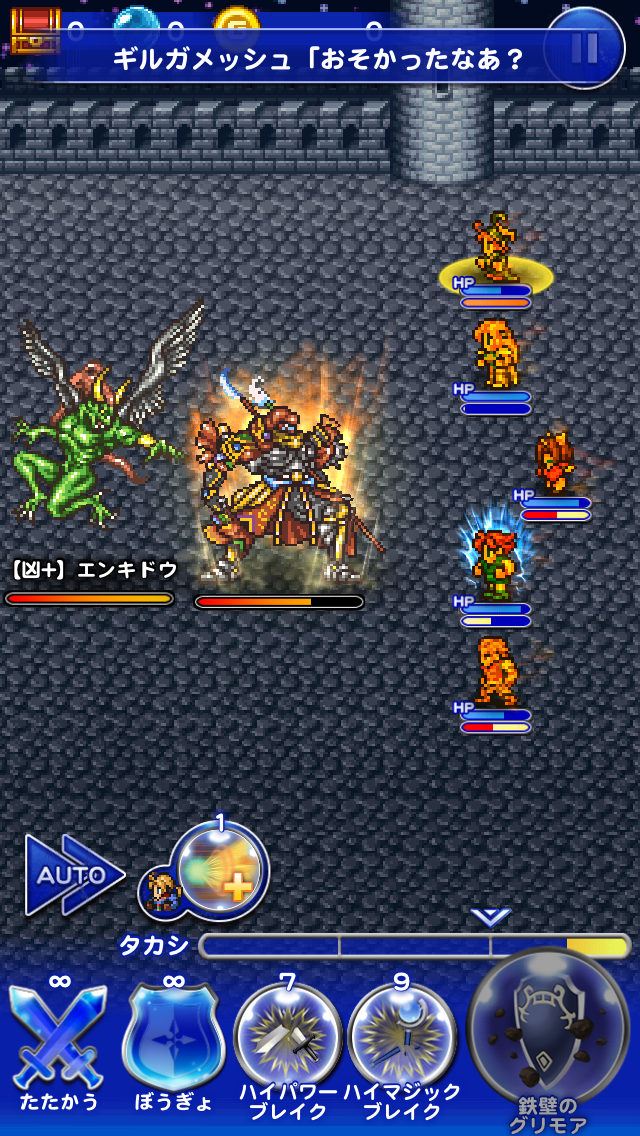The width and height of the screenshot is (640, 1136).
Task: Enable AUTO battle mode
Action: (x=72, y=875)
